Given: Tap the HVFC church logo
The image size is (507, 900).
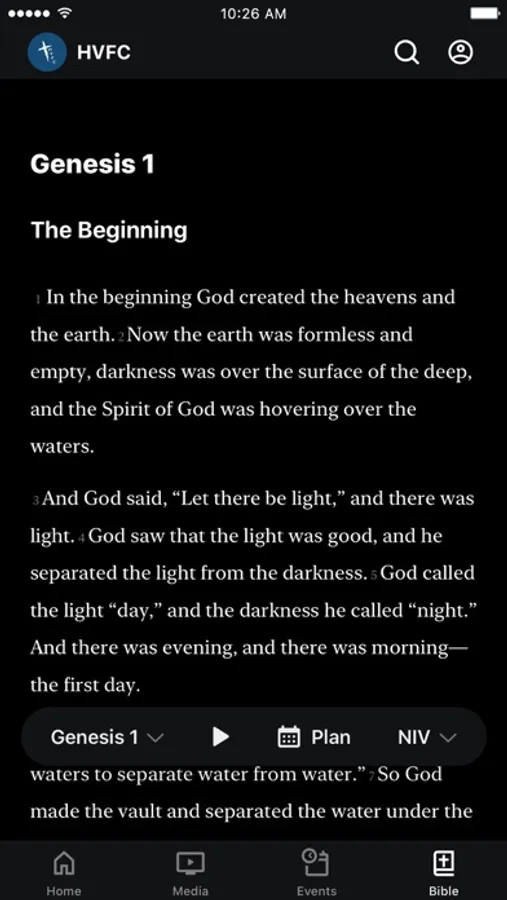Looking at the screenshot, I should pyautogui.click(x=48, y=53).
